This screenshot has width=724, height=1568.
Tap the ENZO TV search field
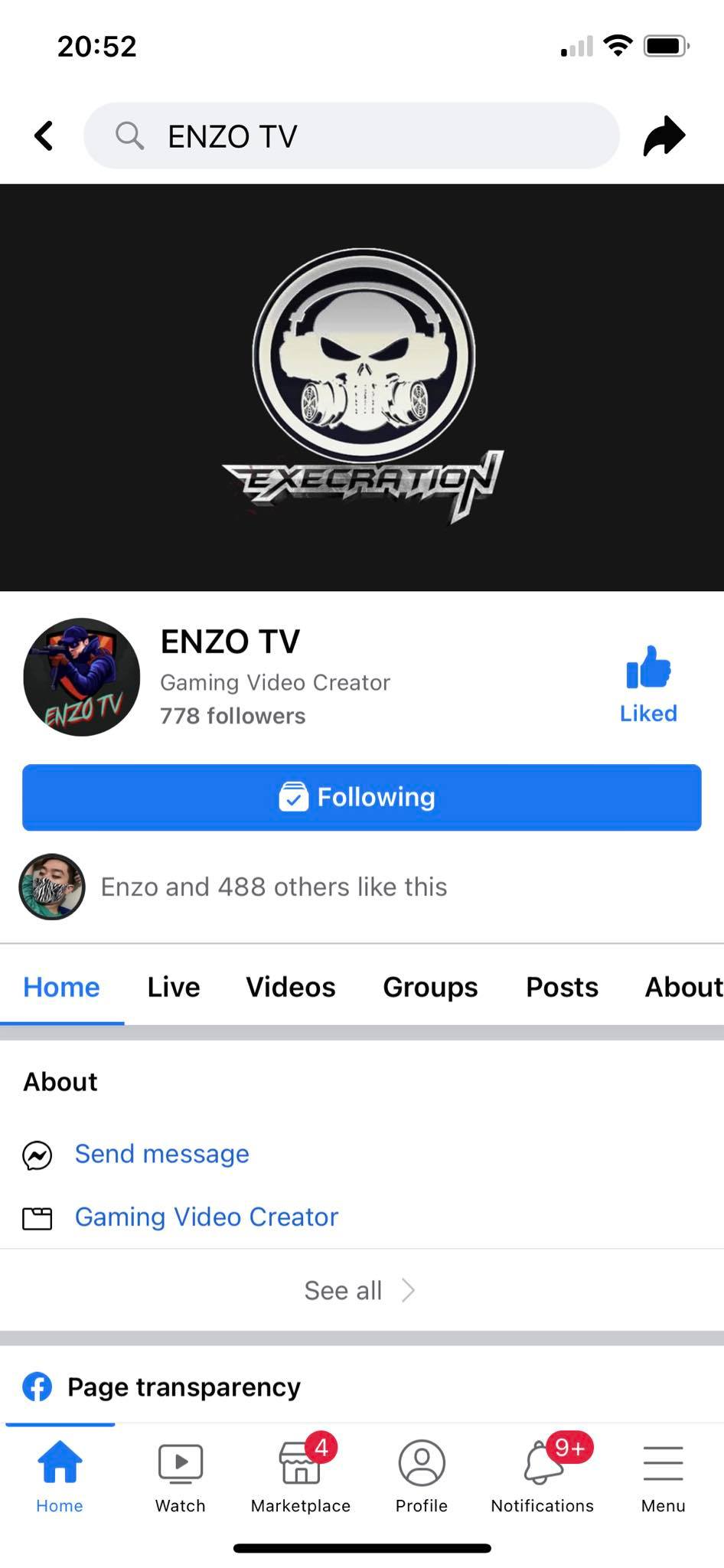point(351,136)
